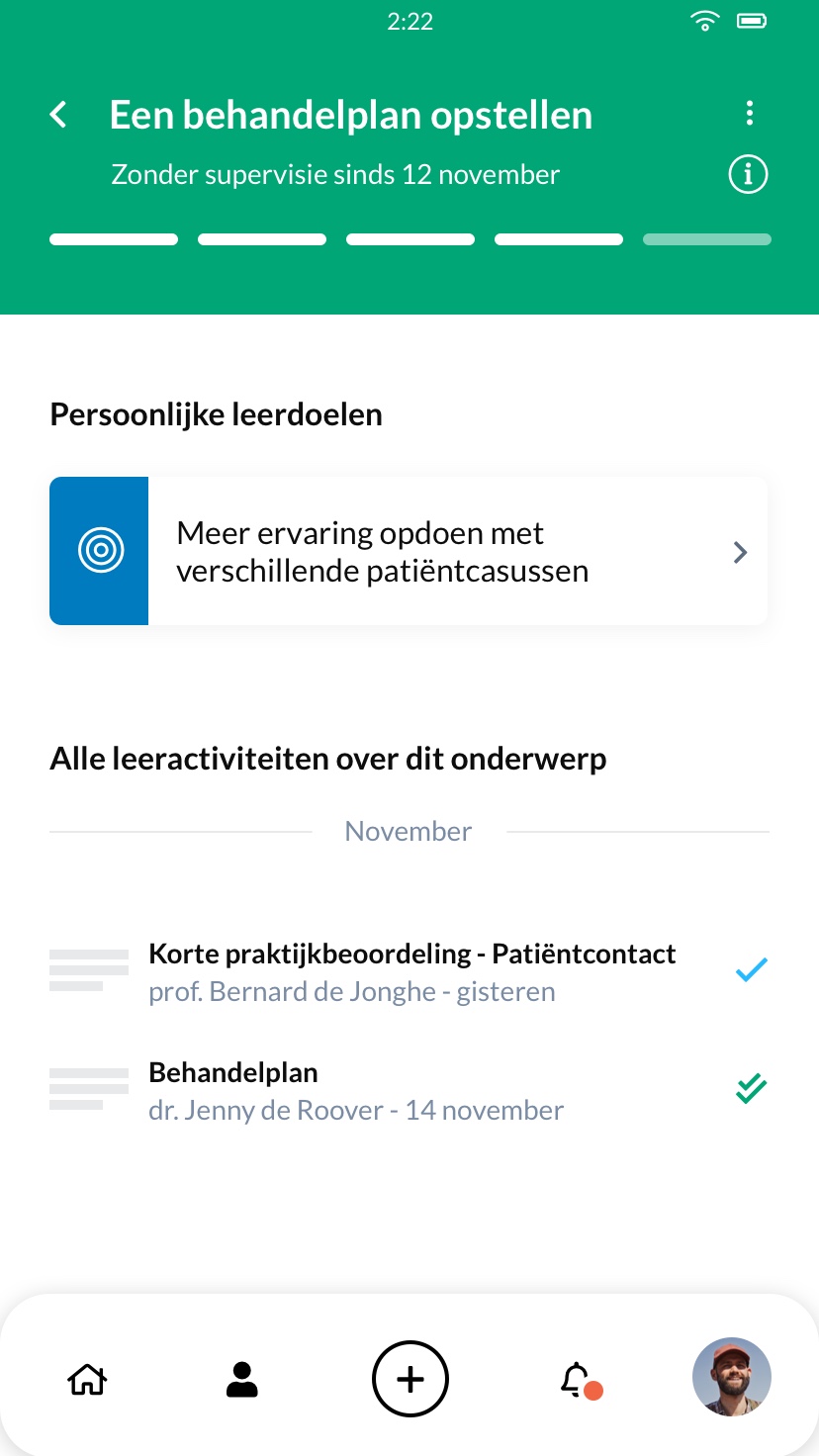Open the notifications bell

click(x=577, y=1378)
